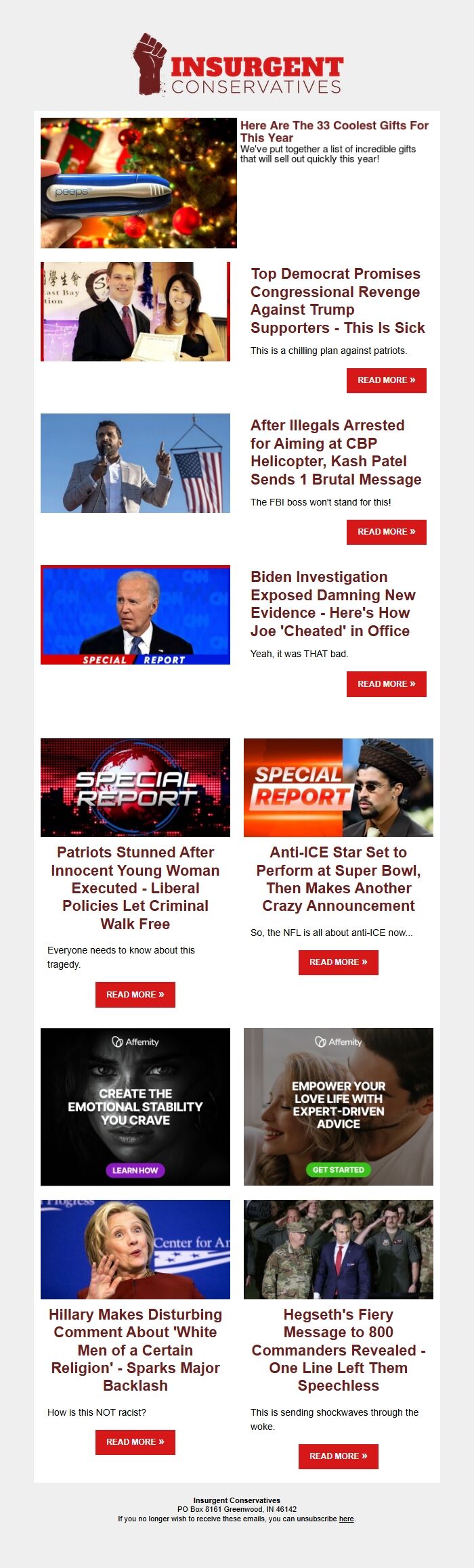
Task: Tap Read More under Top Democrat Promises
Action: pos(386,380)
